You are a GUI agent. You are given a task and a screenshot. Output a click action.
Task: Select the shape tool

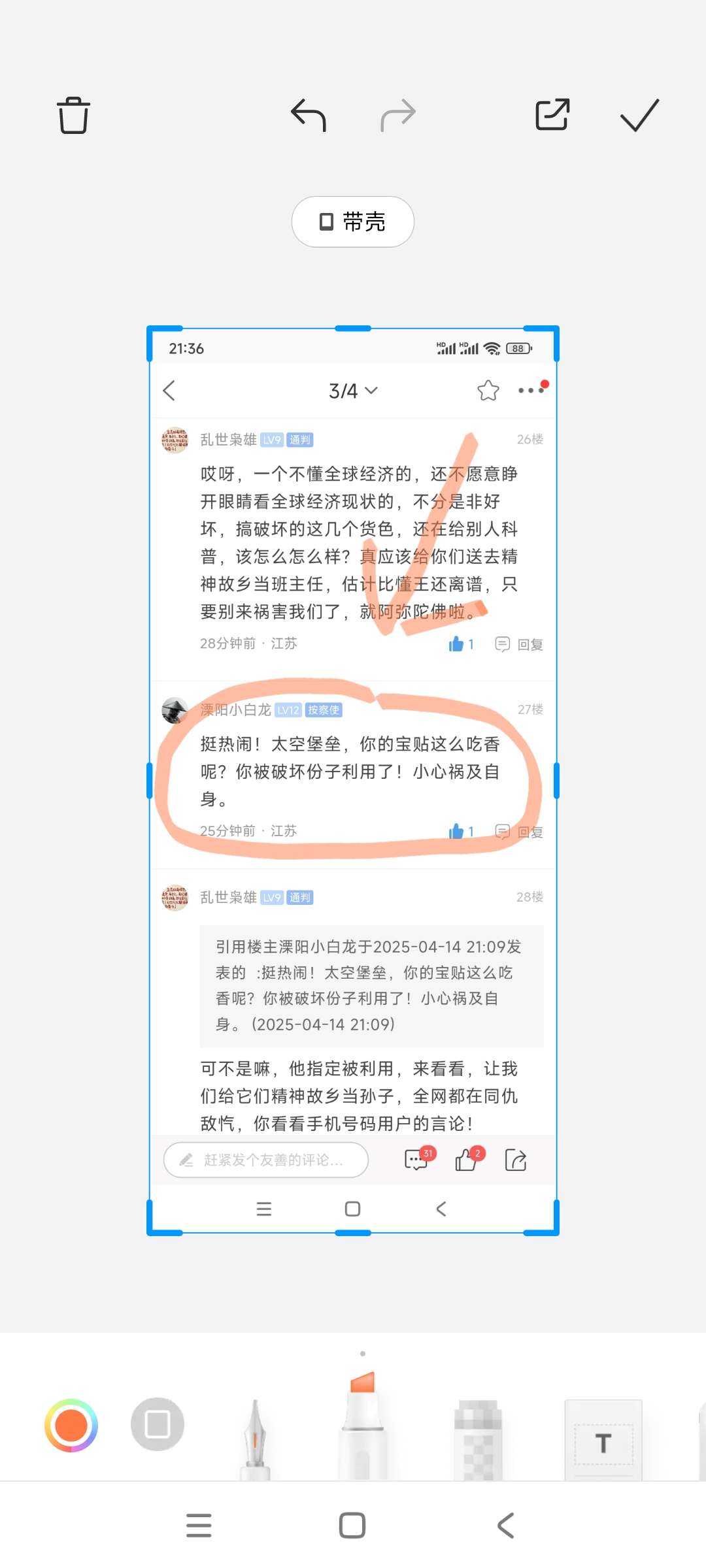[158, 1424]
